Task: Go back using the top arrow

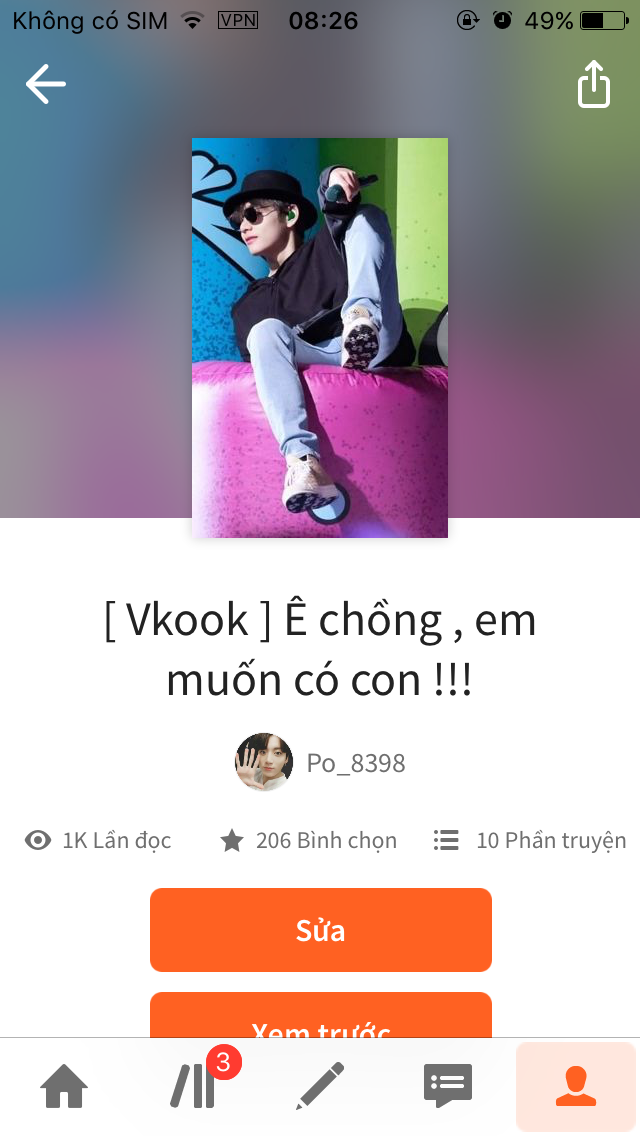Action: click(x=45, y=84)
